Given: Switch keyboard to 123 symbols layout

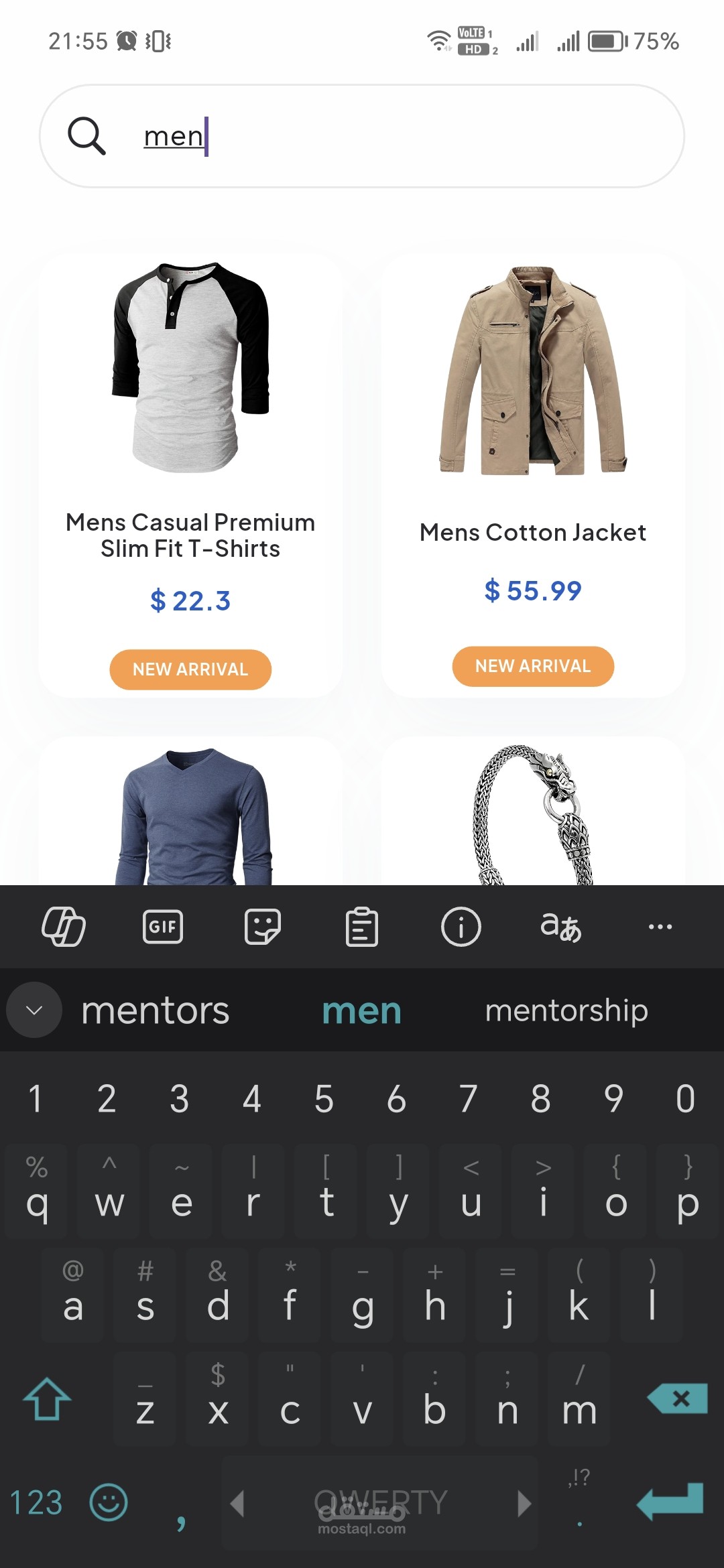Looking at the screenshot, I should (x=36, y=1502).
